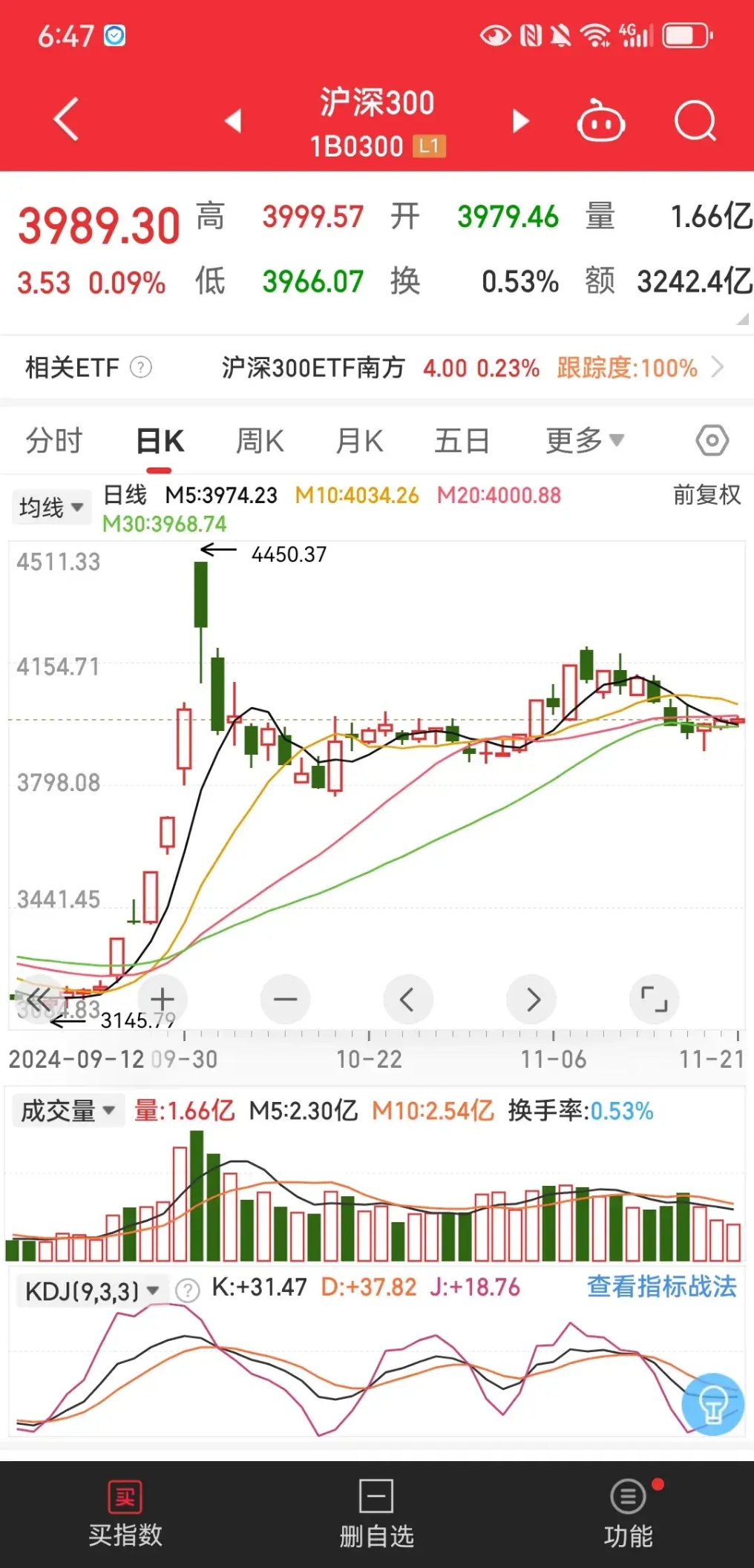Zoom in on the candlestick chart
This screenshot has width=754, height=1568.
[x=162, y=999]
